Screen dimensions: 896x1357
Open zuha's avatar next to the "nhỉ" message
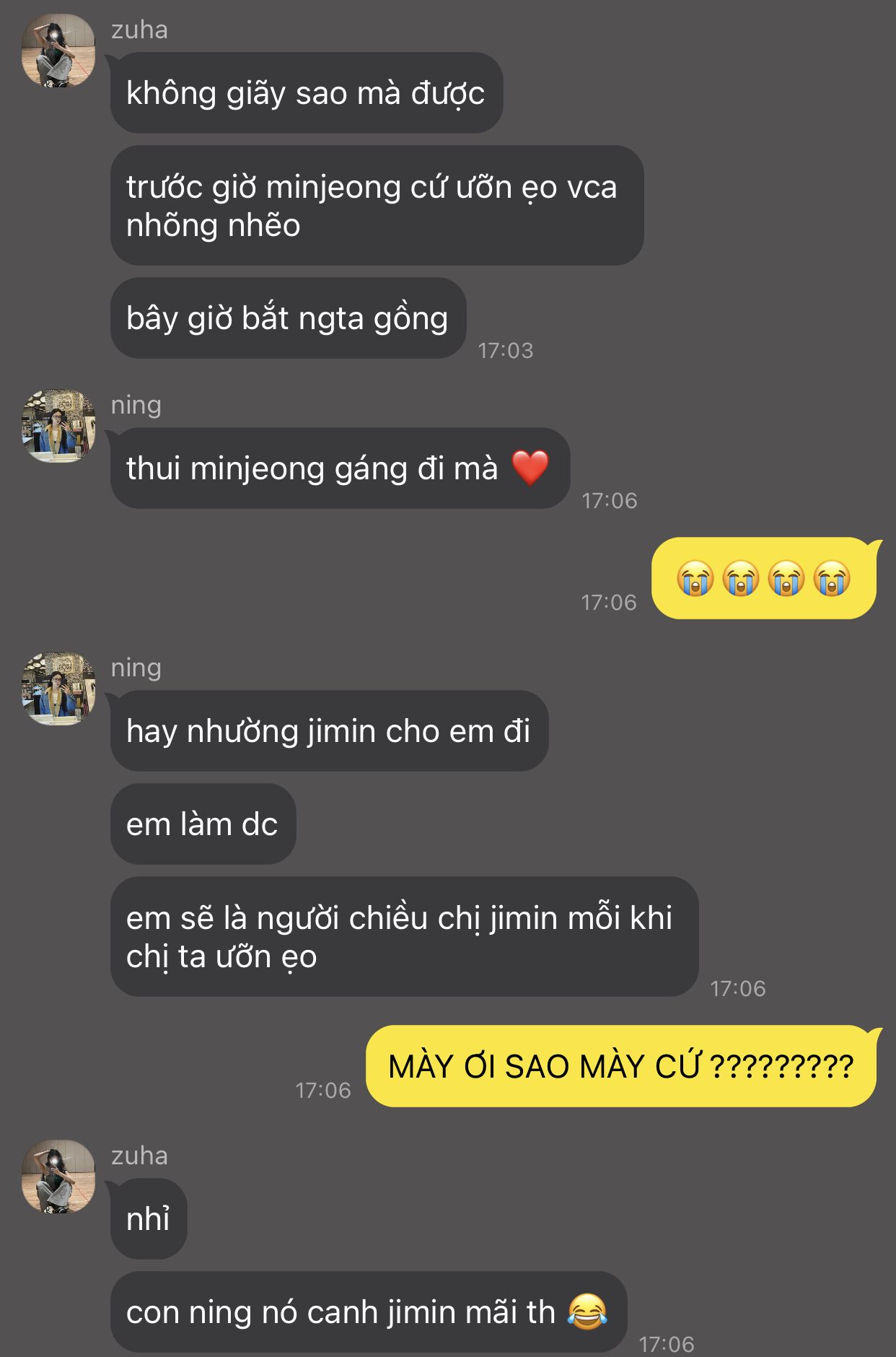pos(58,1177)
